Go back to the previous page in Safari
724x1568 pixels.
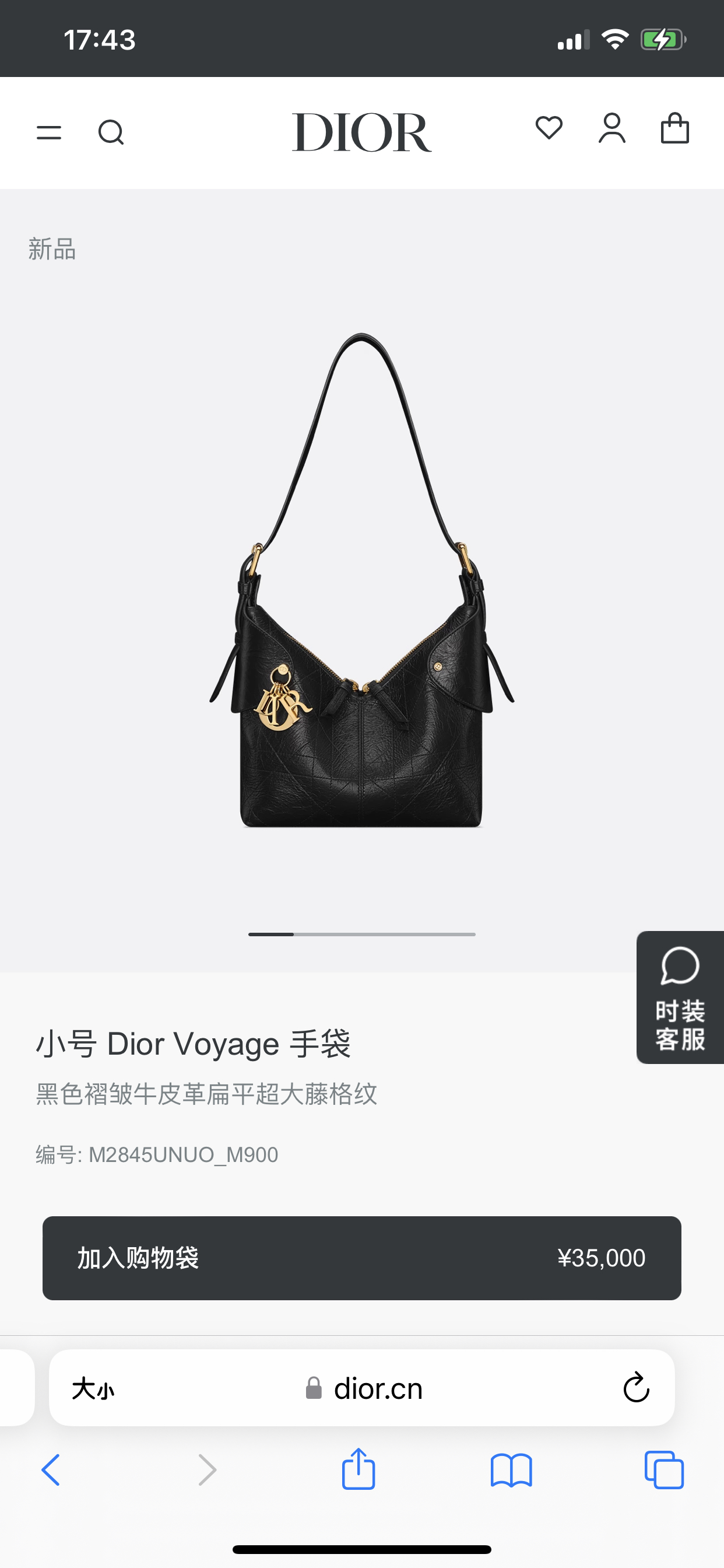pos(51,1470)
